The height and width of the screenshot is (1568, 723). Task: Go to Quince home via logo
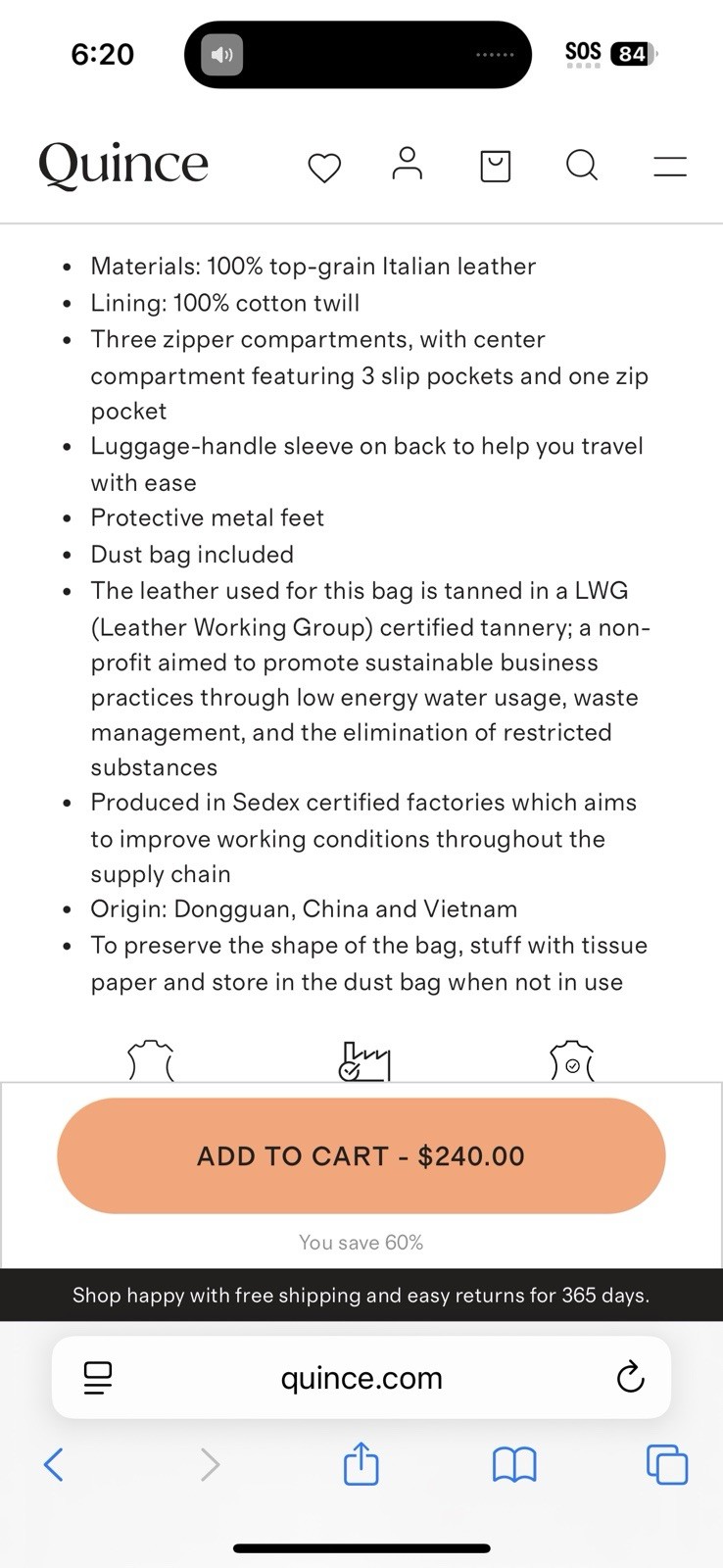coord(123,164)
